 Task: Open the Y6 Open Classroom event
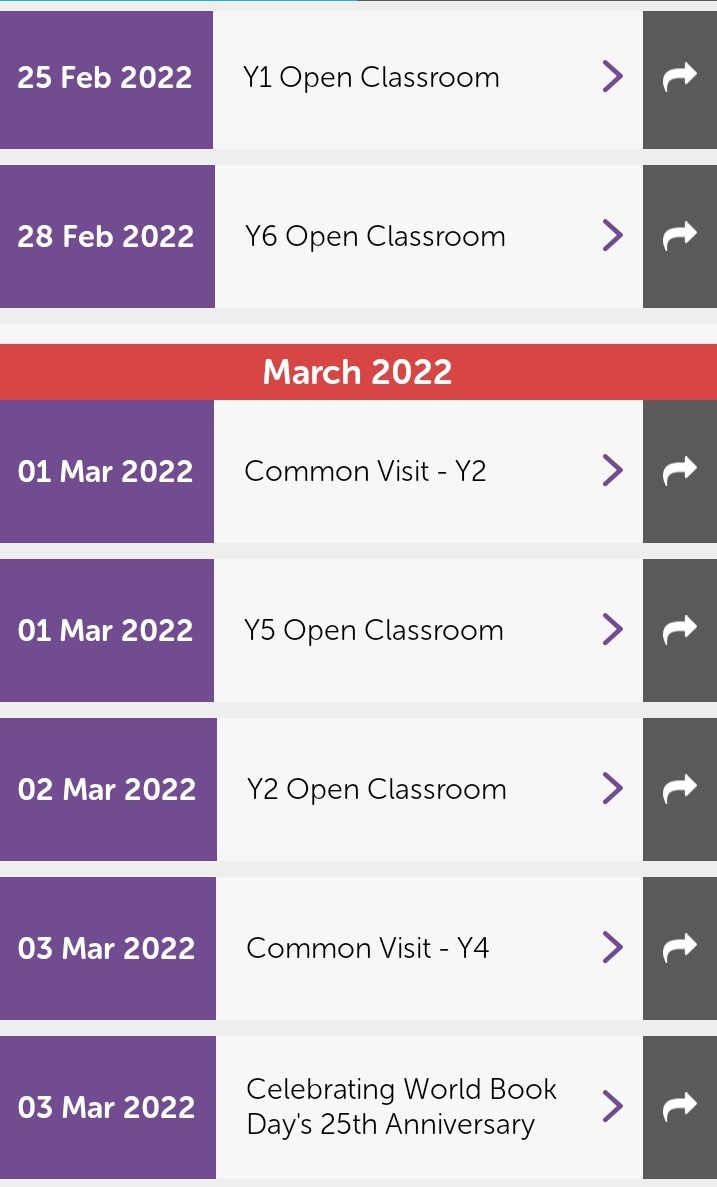tap(321, 236)
